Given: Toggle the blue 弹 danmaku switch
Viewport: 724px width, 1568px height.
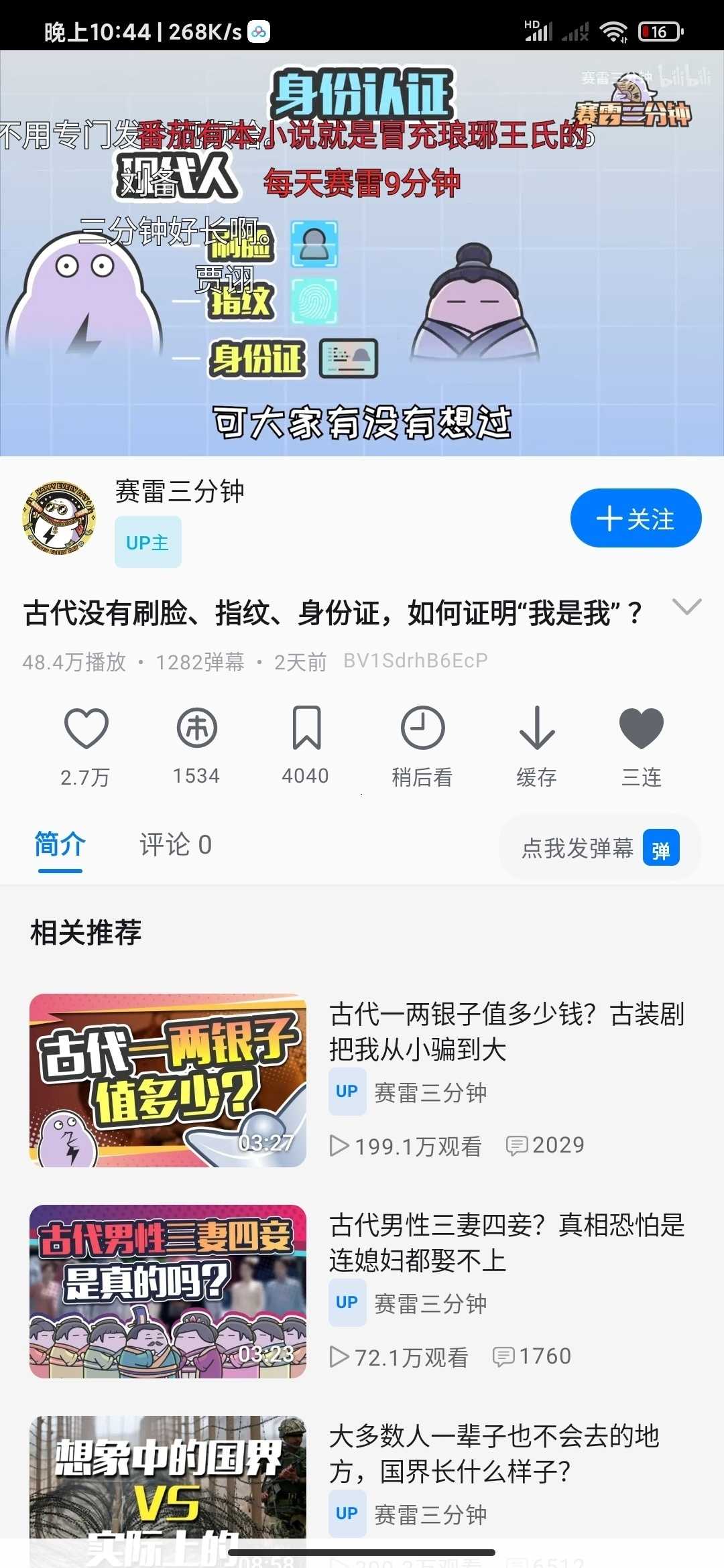Looking at the screenshot, I should pos(660,848).
